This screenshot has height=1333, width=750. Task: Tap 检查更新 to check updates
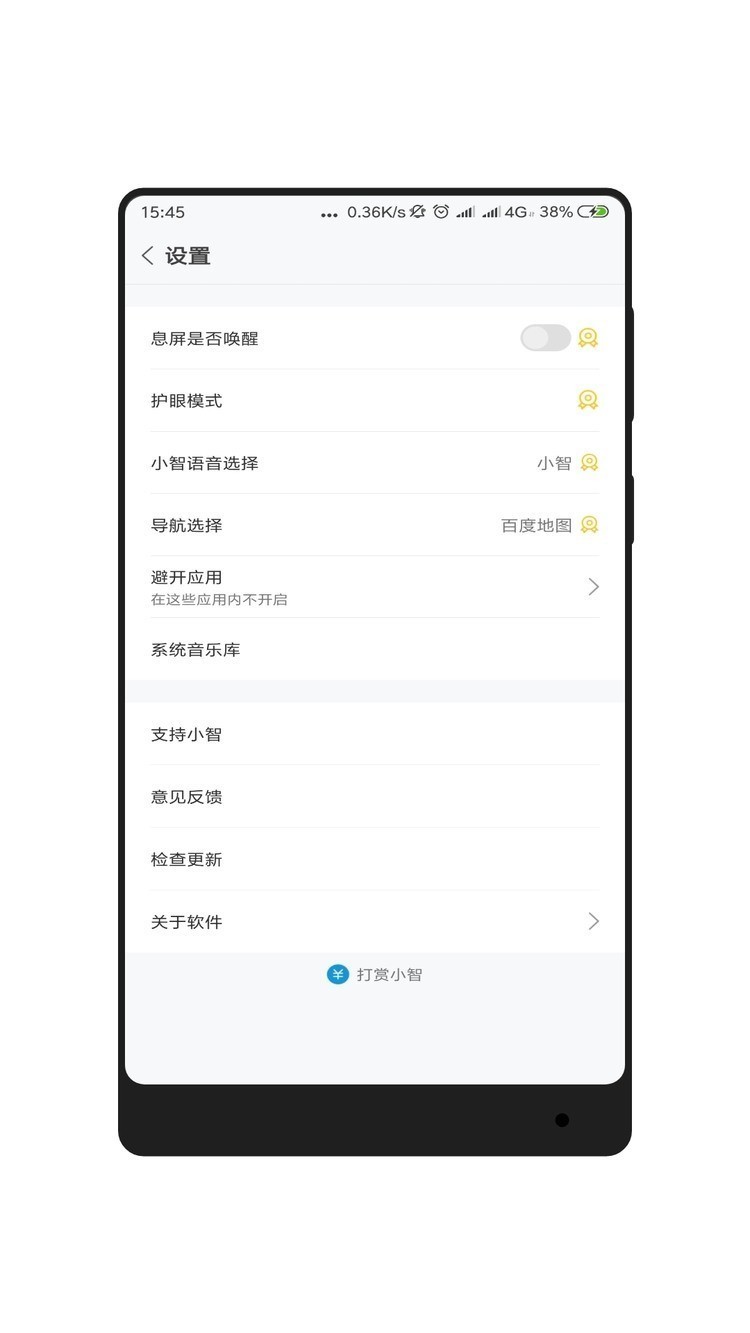point(374,859)
